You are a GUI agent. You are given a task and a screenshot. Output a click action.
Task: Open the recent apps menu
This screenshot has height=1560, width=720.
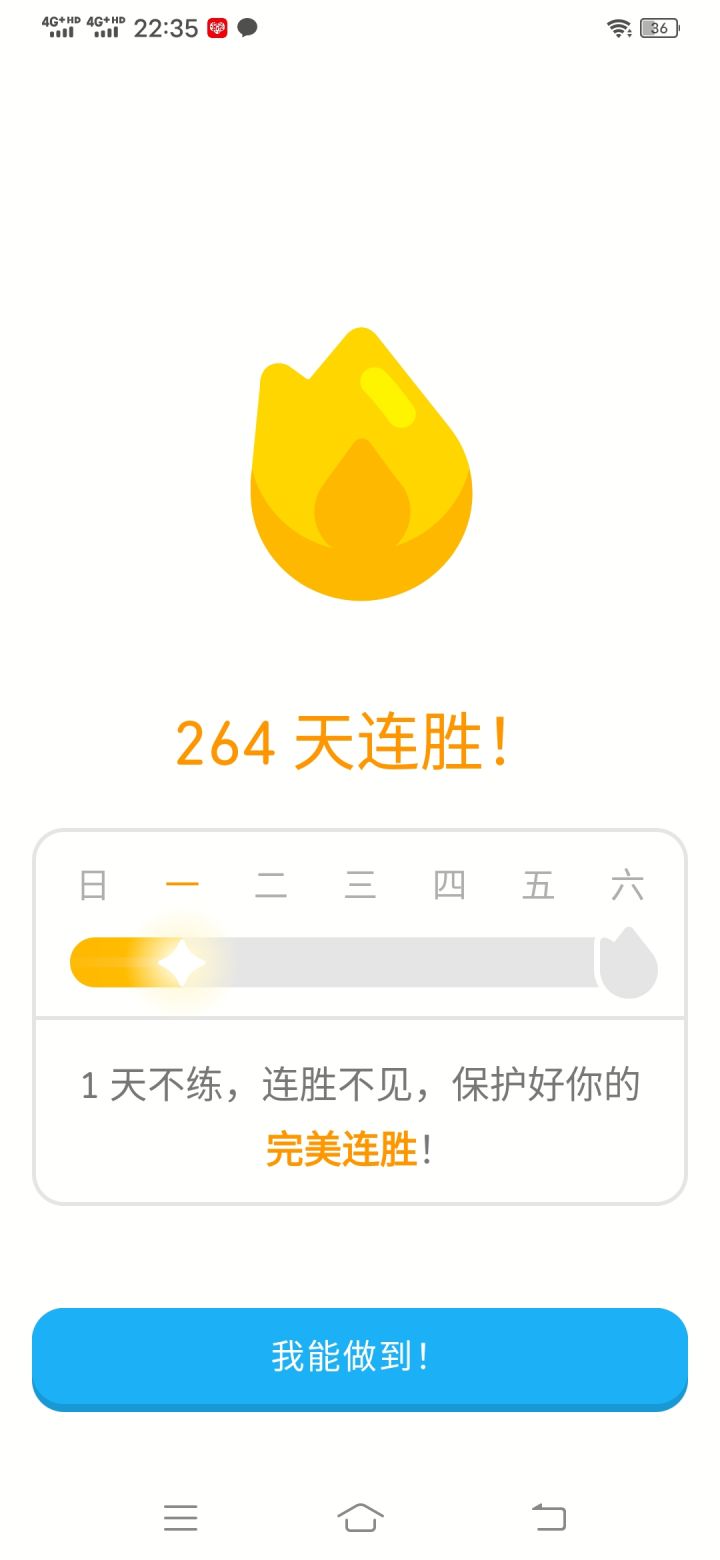coord(181,1517)
